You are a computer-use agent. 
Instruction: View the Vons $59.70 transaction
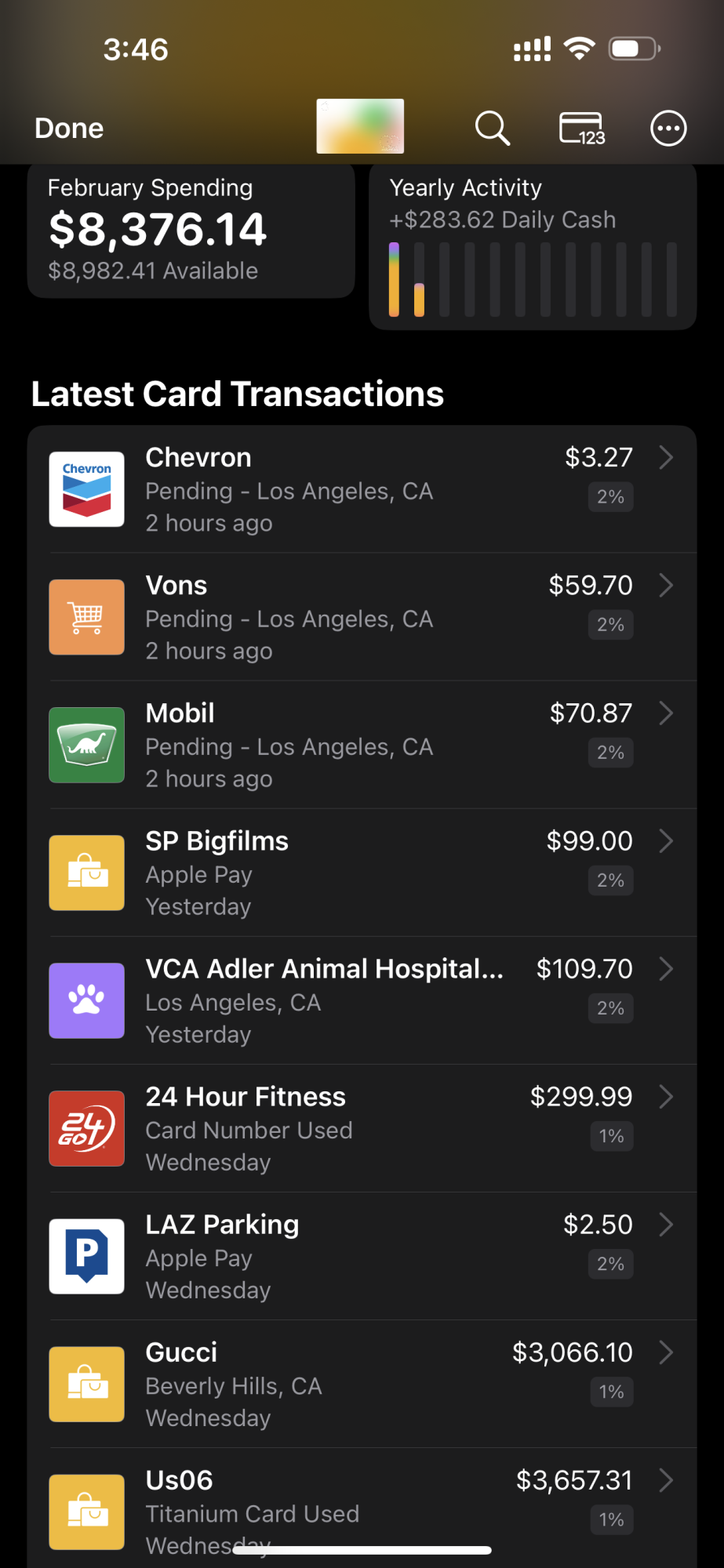[362, 617]
